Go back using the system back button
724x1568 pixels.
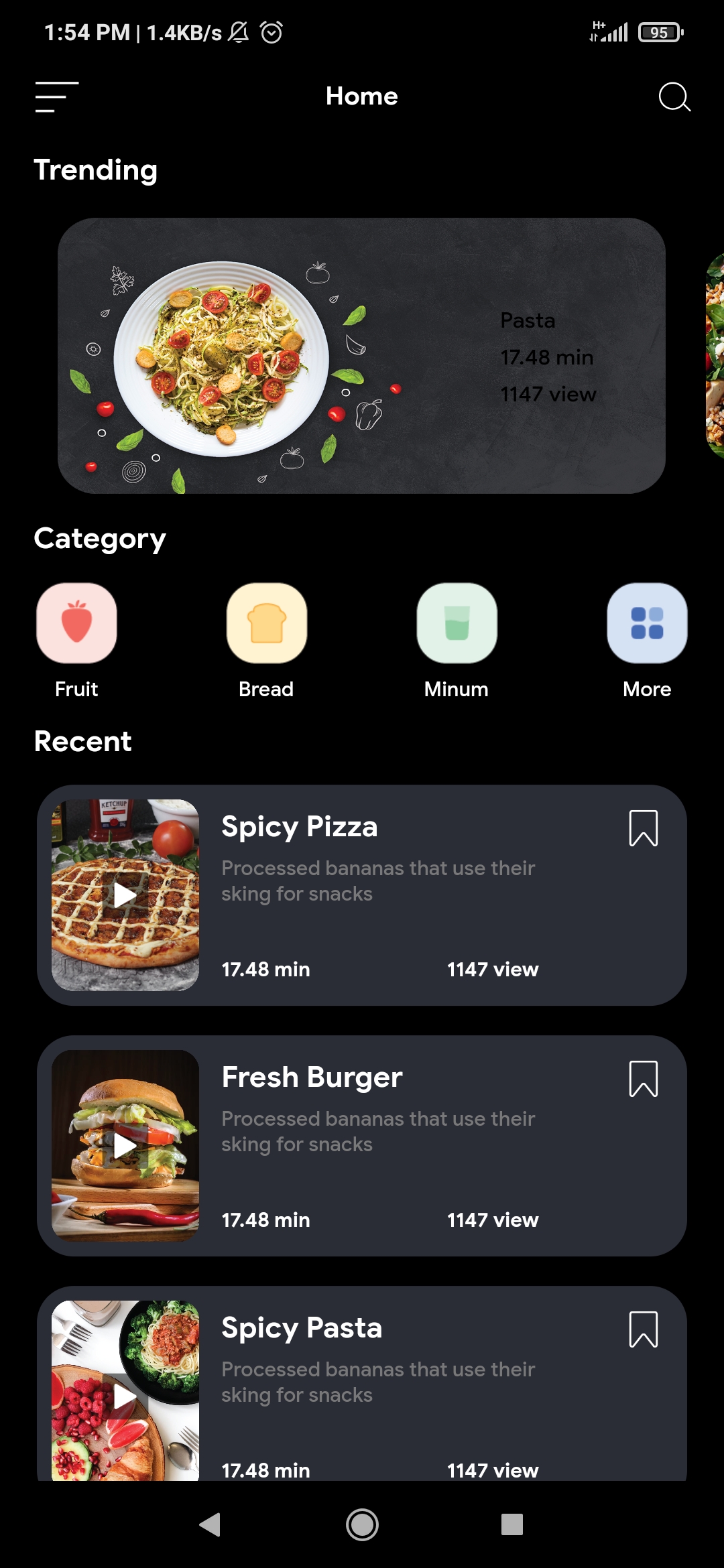(210, 1524)
